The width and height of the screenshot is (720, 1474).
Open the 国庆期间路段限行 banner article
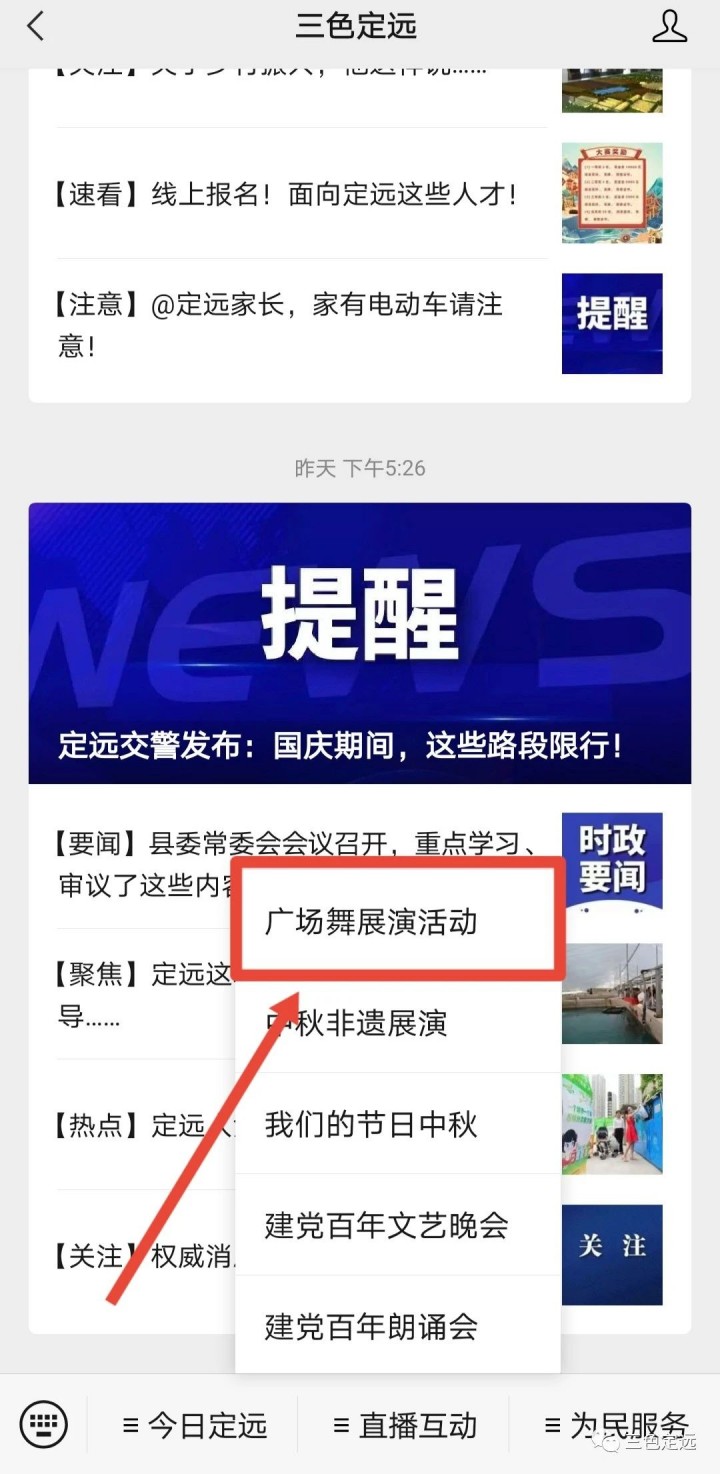click(x=359, y=643)
